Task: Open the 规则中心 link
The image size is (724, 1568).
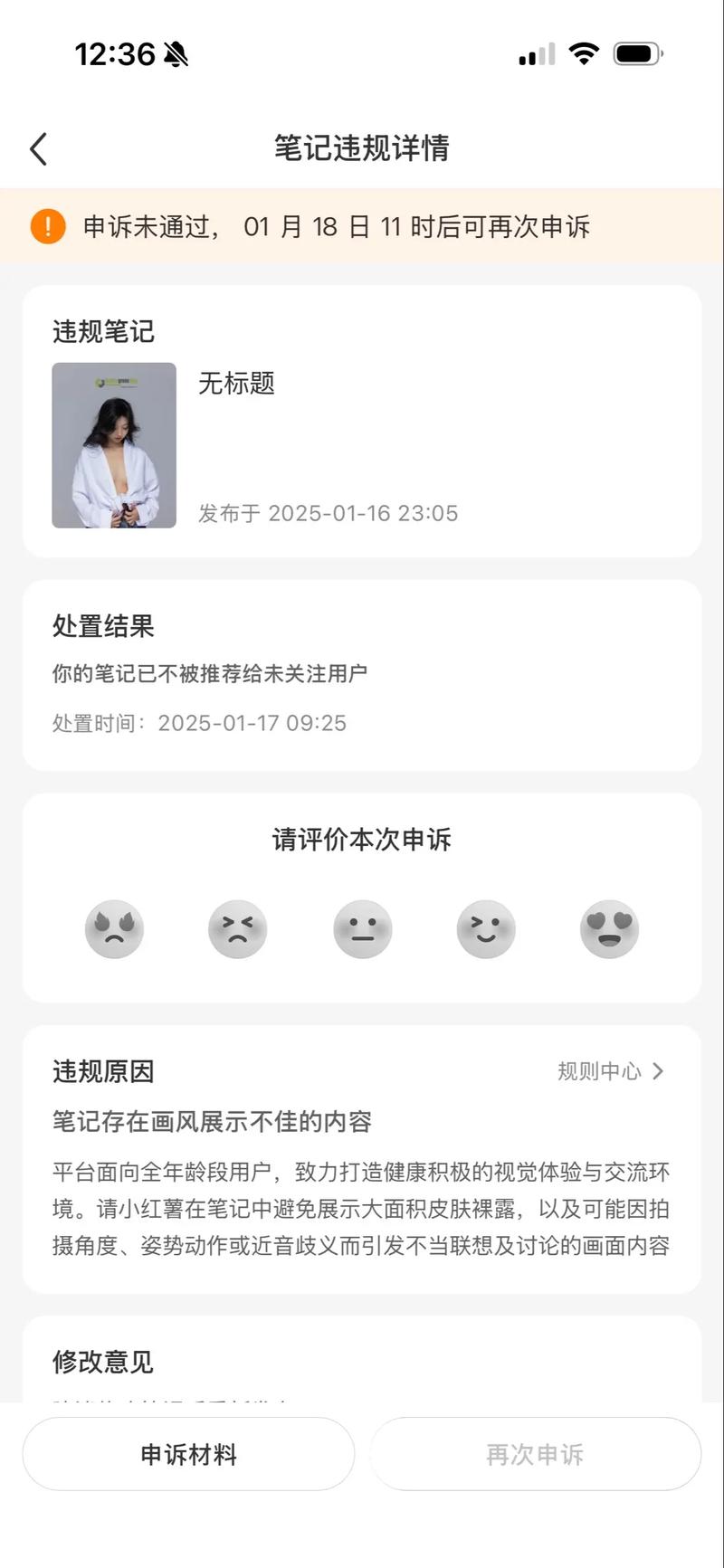Action: tap(610, 1071)
